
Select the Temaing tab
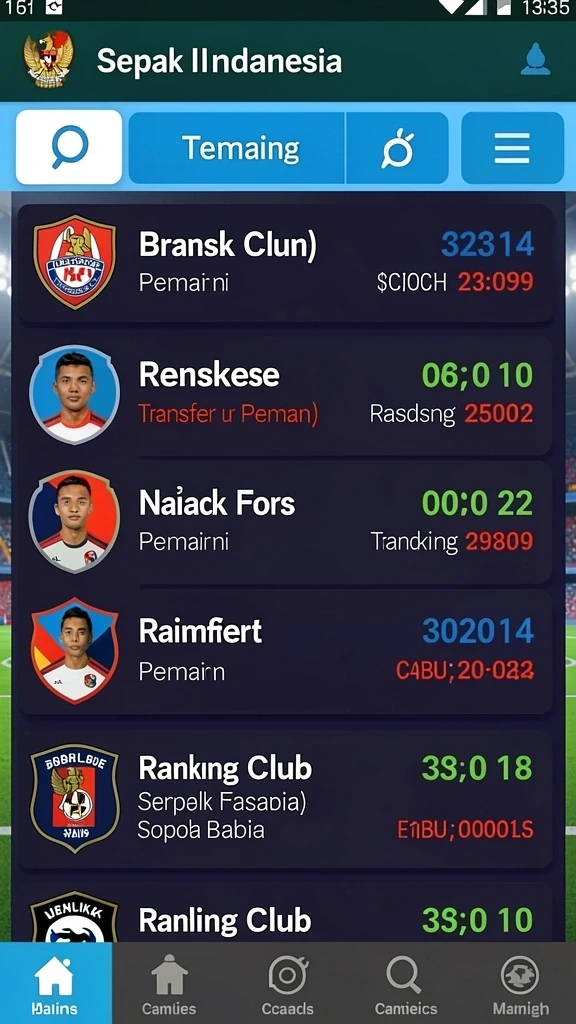pyautogui.click(x=237, y=148)
